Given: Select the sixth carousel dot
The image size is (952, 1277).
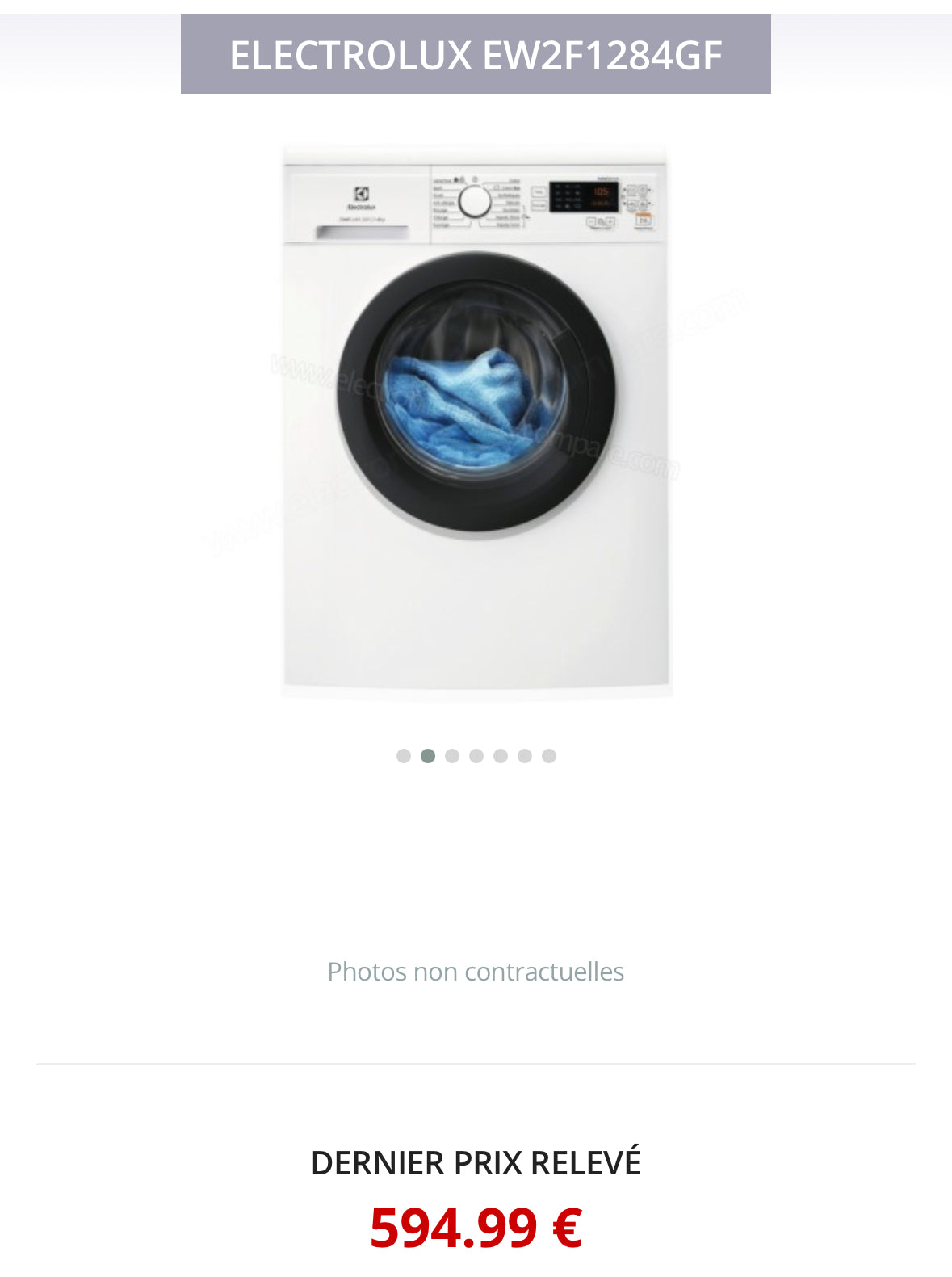Looking at the screenshot, I should (525, 756).
